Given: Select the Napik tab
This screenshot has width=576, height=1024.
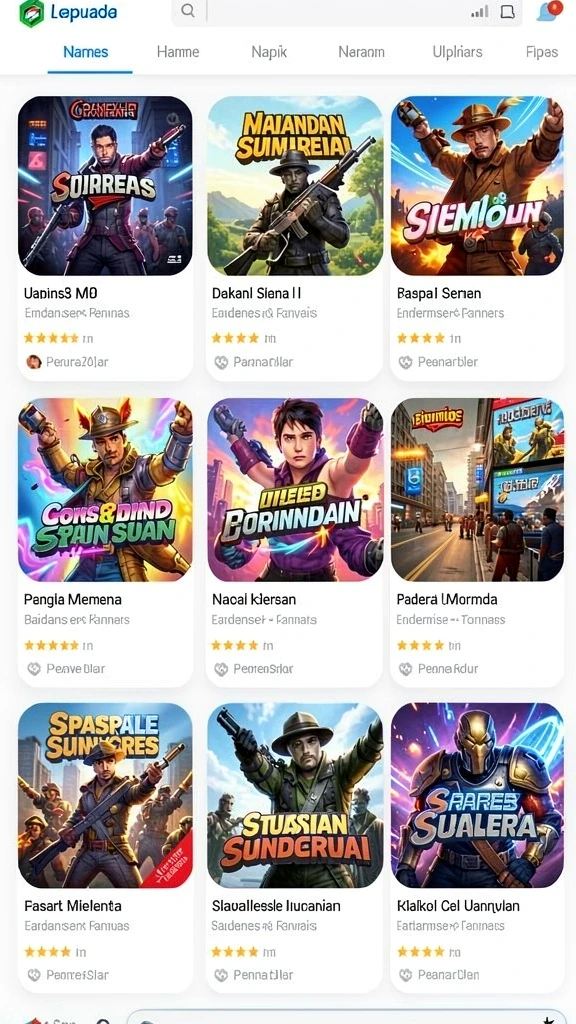Looking at the screenshot, I should pyautogui.click(x=269, y=52).
